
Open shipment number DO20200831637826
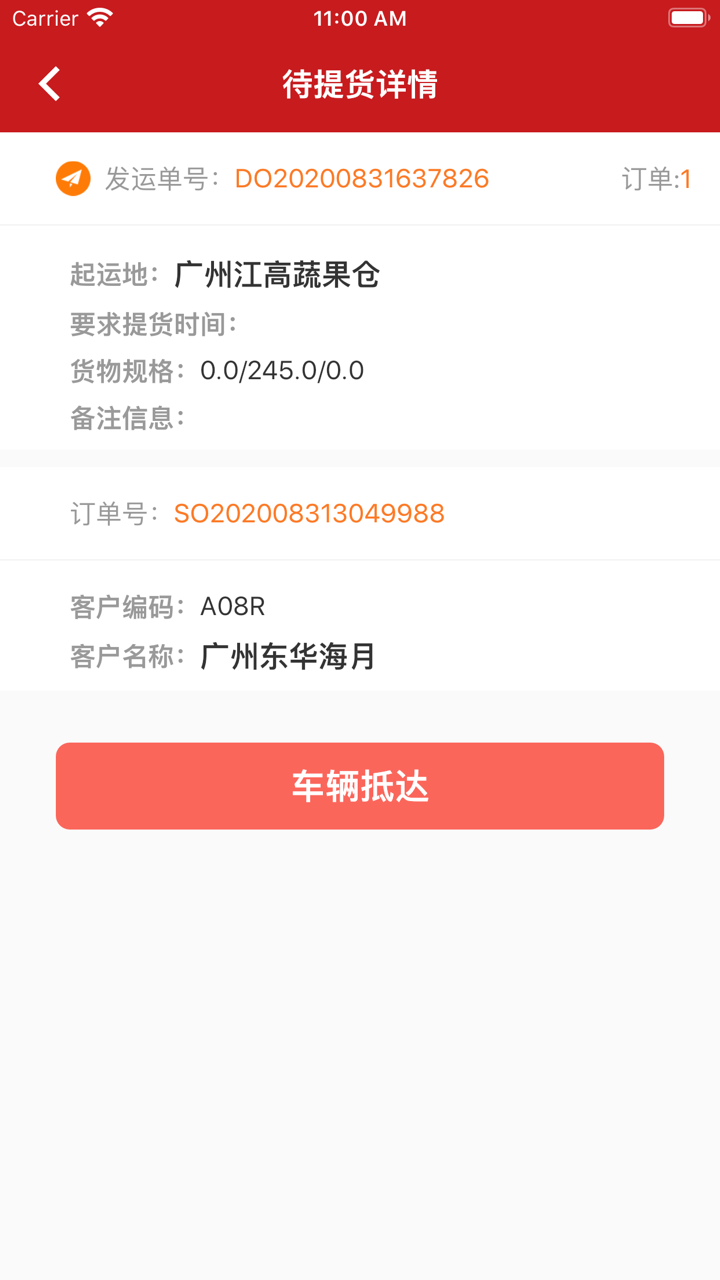pos(360,178)
